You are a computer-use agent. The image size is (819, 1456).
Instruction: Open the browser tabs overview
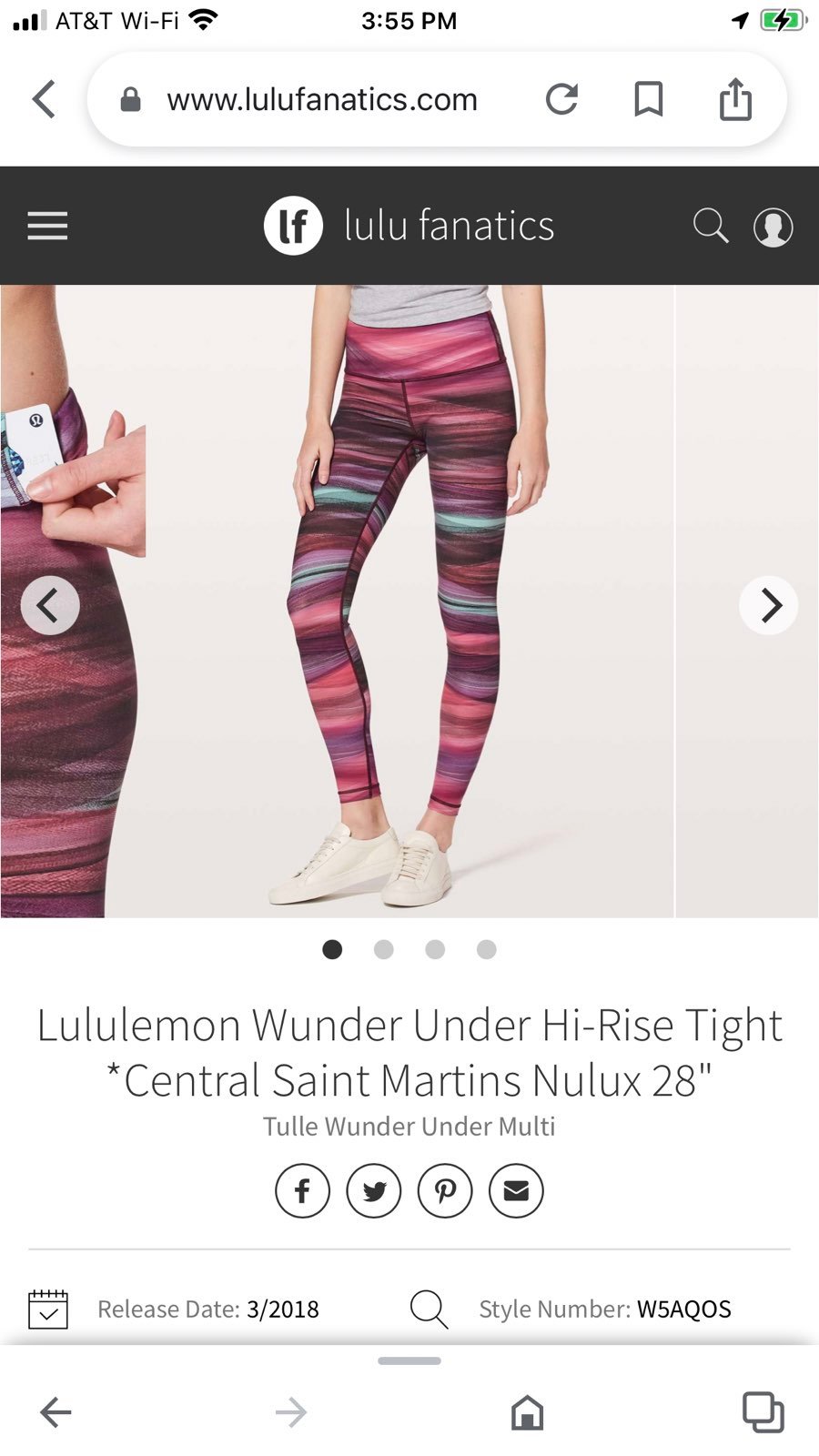tap(763, 1412)
